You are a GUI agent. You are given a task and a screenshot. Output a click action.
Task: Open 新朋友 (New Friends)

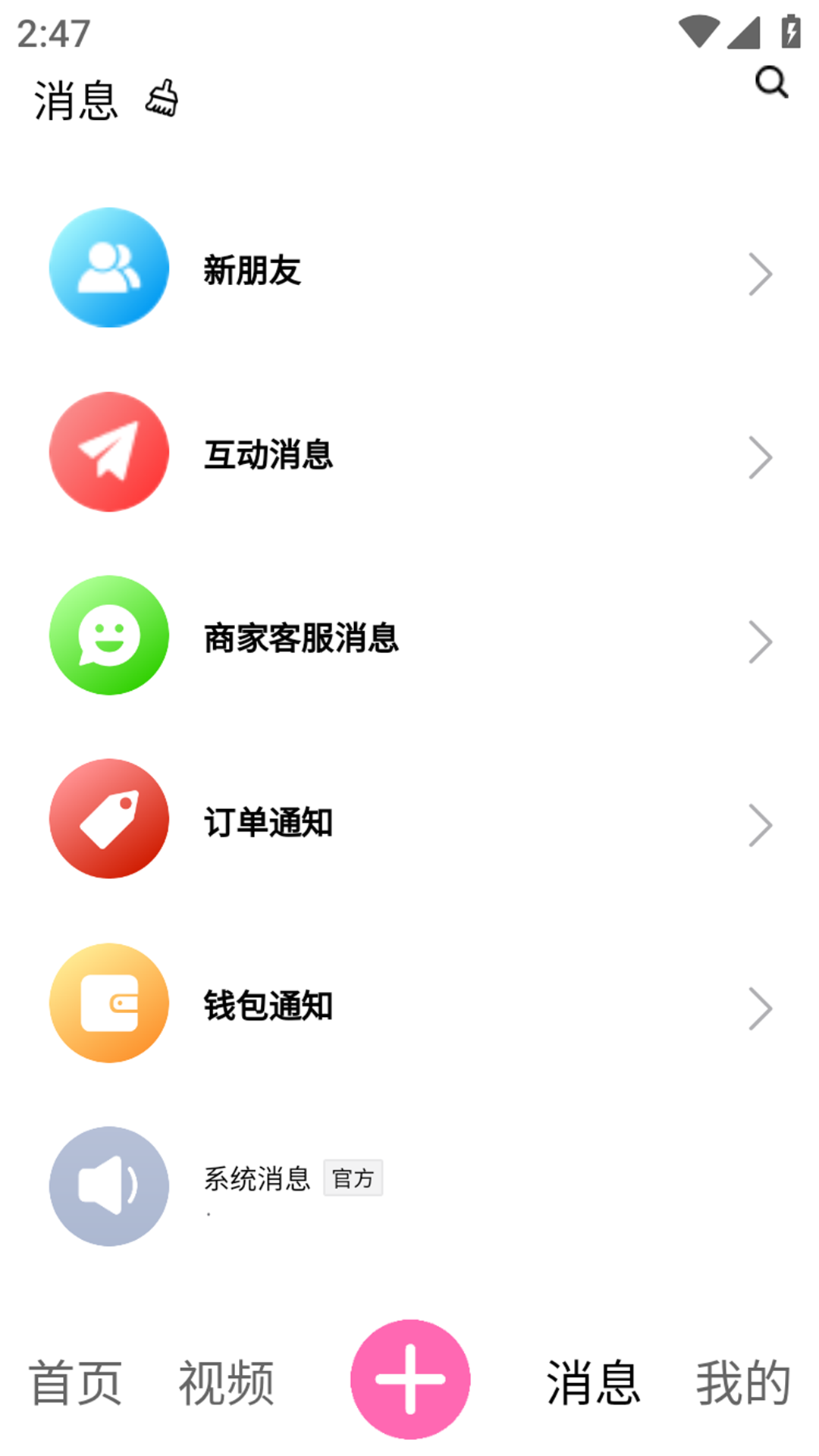coord(409,269)
